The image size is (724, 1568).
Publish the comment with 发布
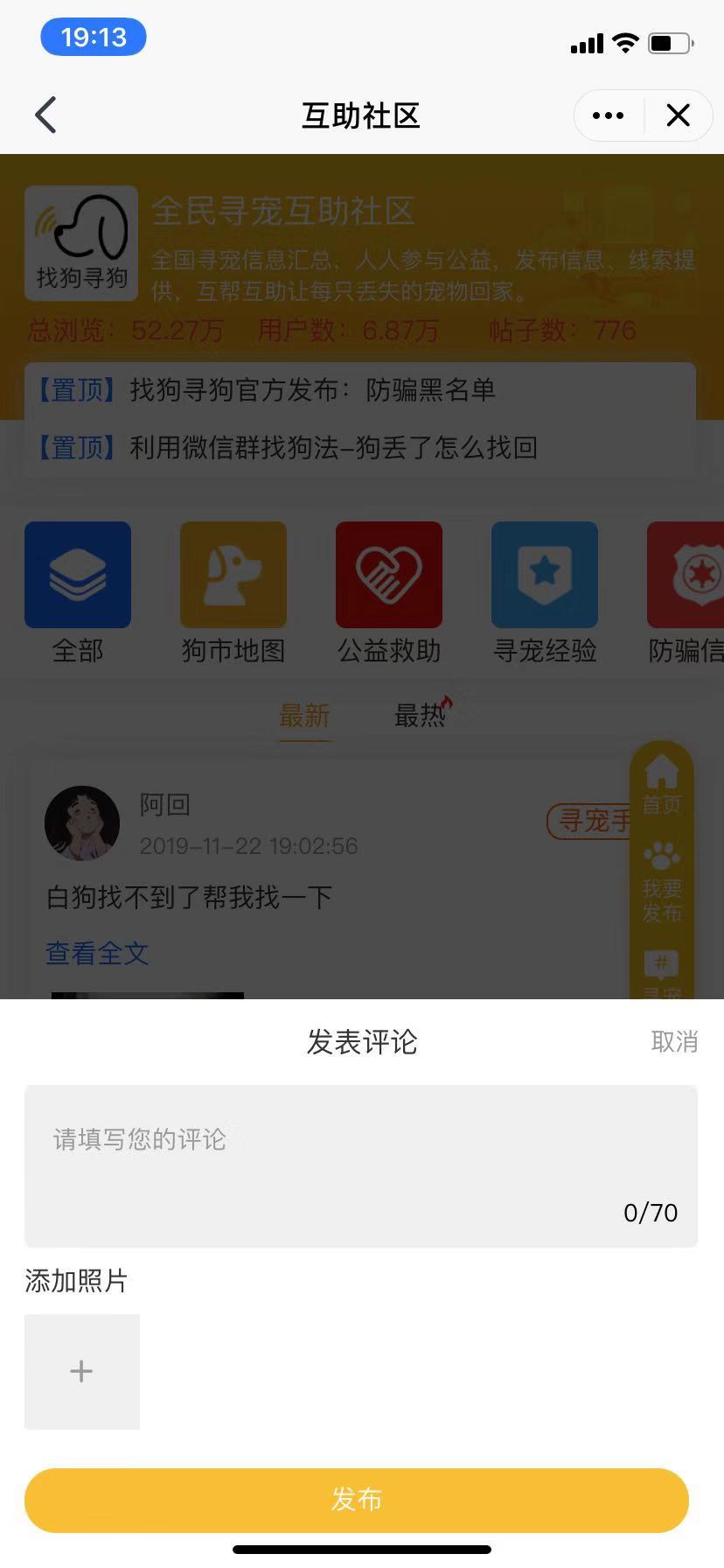[357, 1500]
